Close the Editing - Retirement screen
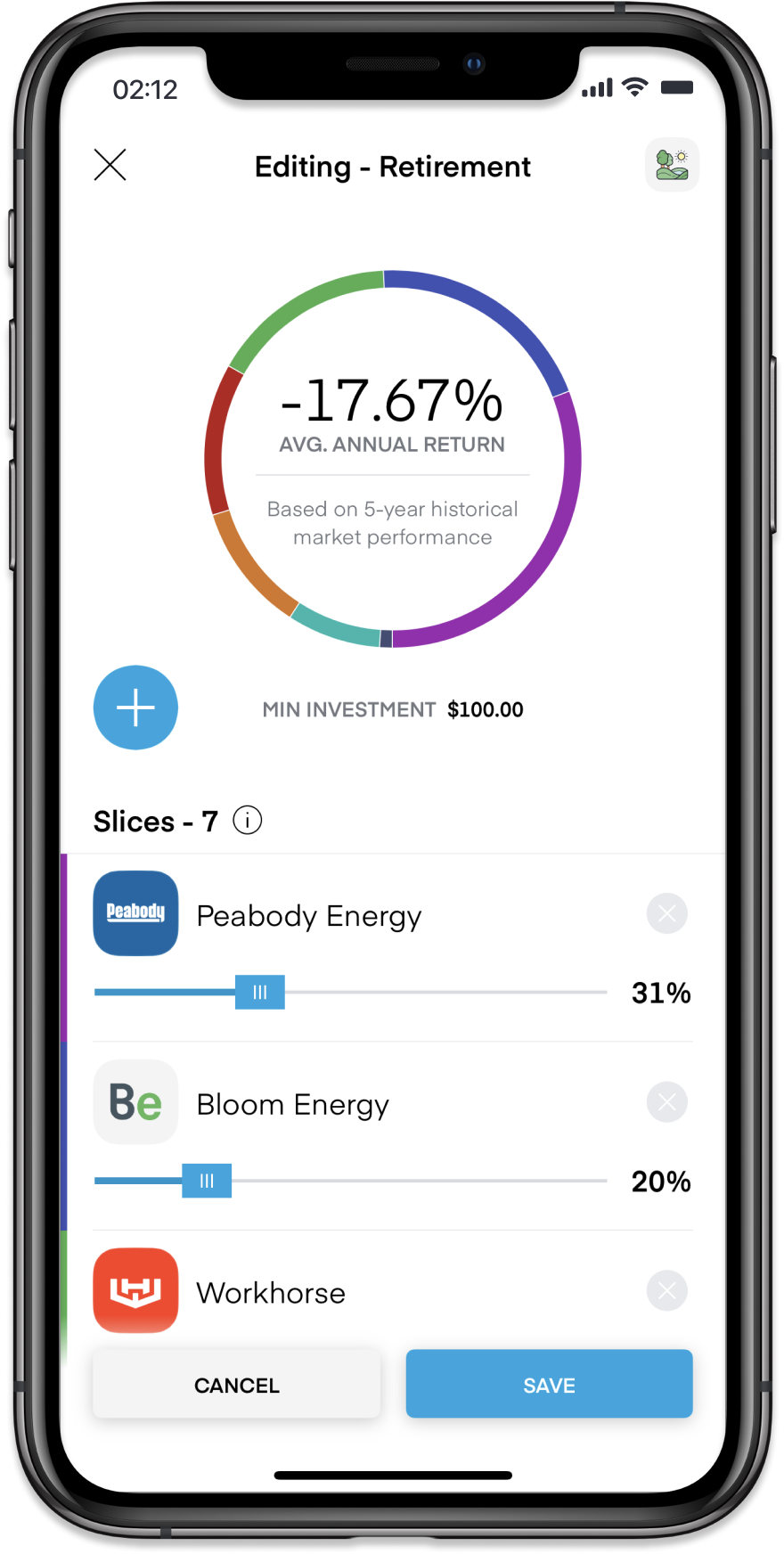The image size is (784, 1554). [110, 165]
